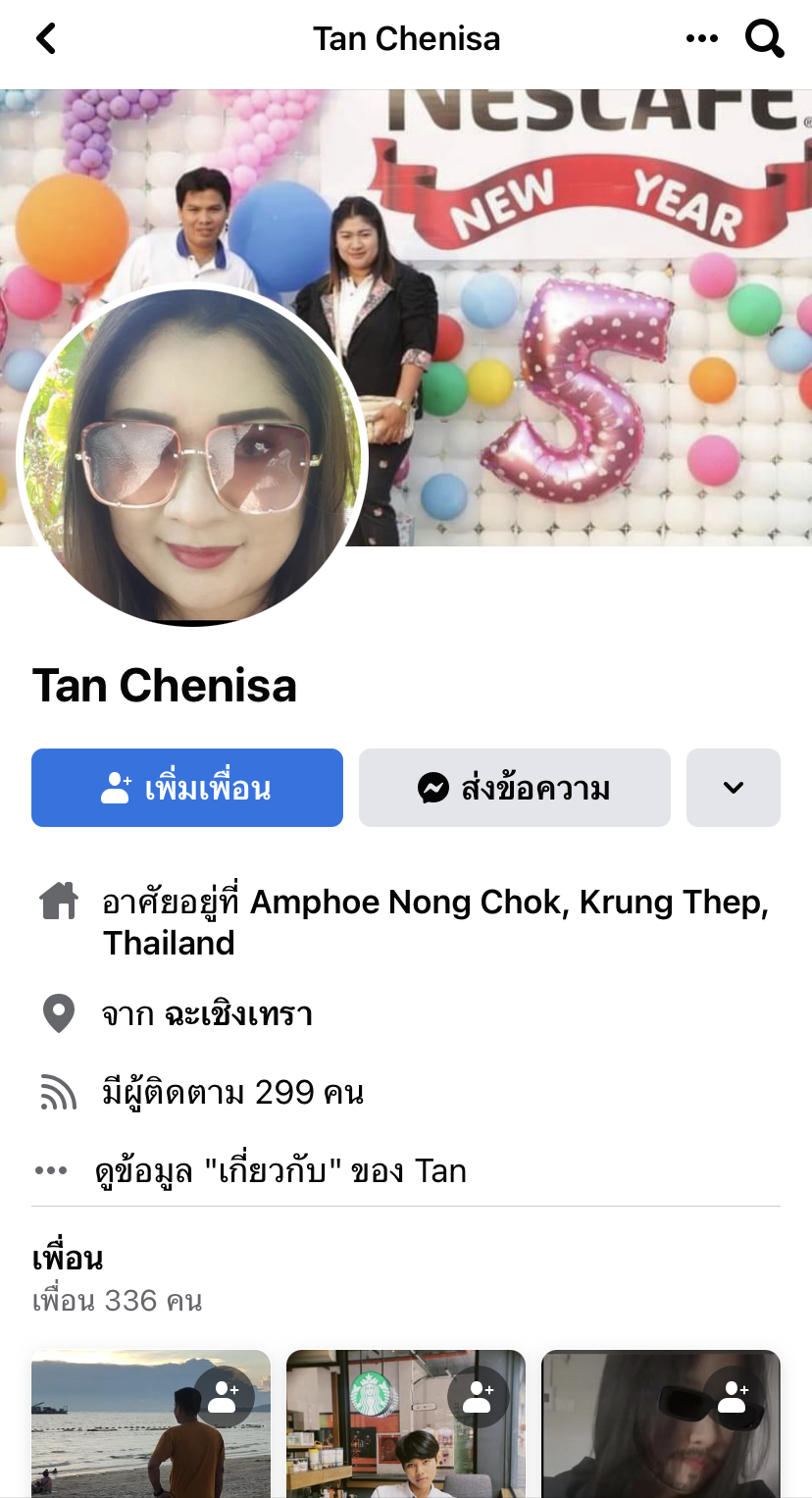The width and height of the screenshot is (812, 1498).
Task: Tap the blue เพิ่มเพื่อน add friend button
Action: coord(187,788)
